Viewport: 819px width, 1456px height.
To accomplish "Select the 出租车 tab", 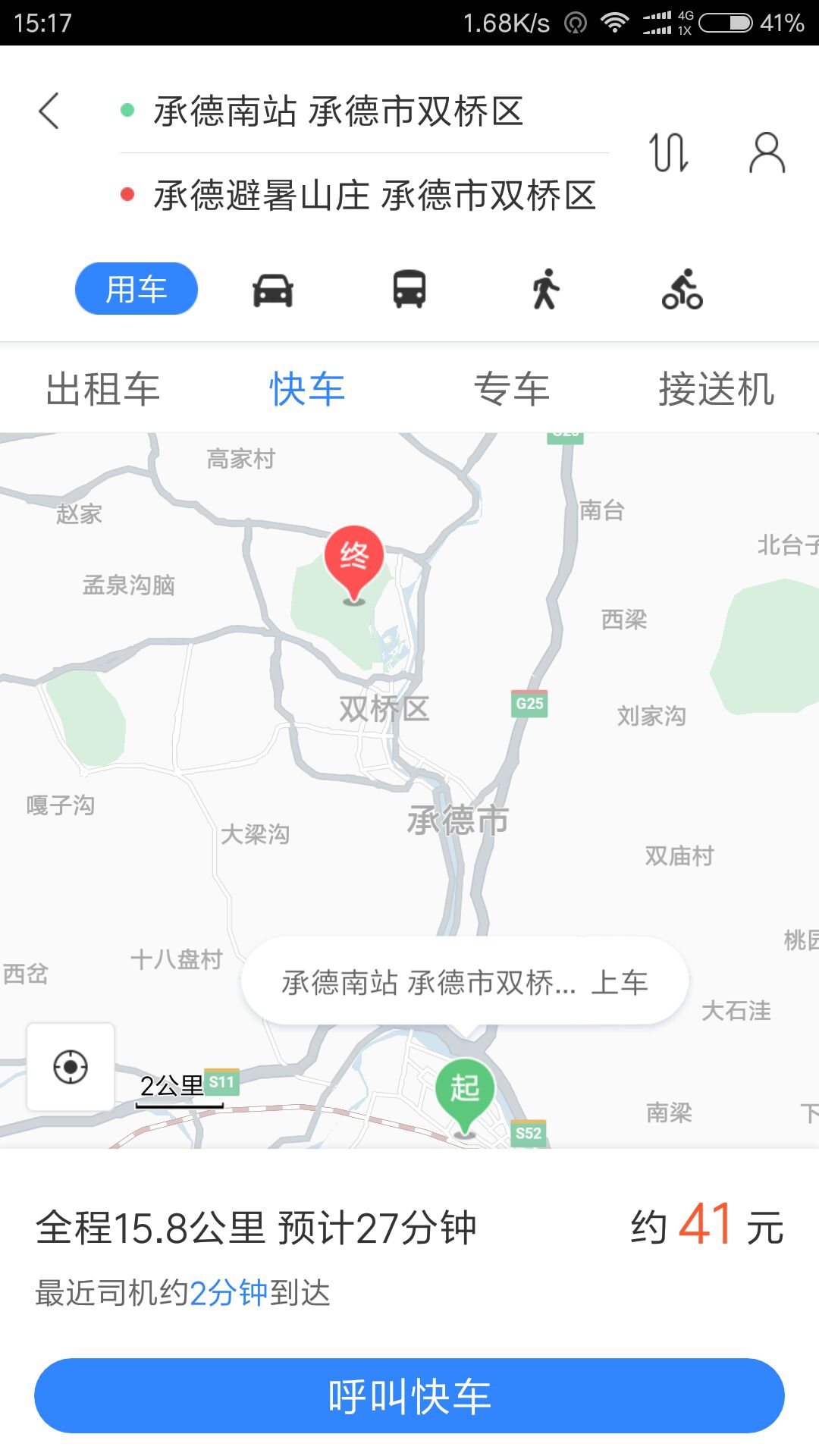I will pos(102,389).
